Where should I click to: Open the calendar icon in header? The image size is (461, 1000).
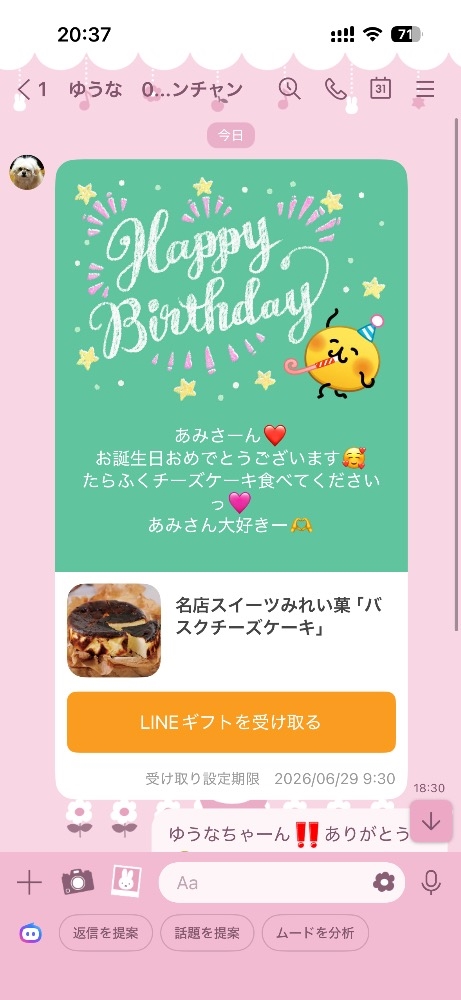(381, 89)
